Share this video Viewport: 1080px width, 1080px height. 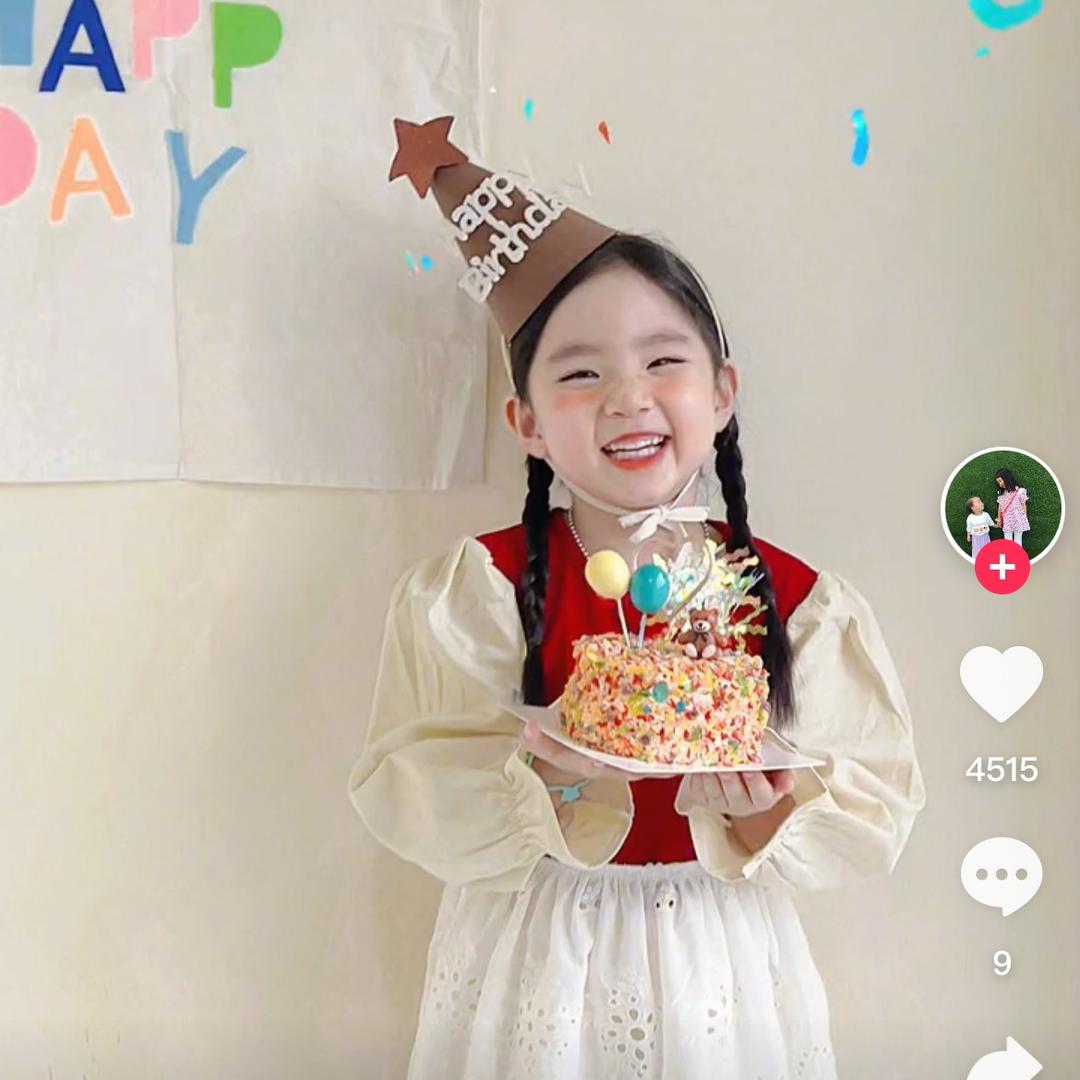click(x=1003, y=1060)
